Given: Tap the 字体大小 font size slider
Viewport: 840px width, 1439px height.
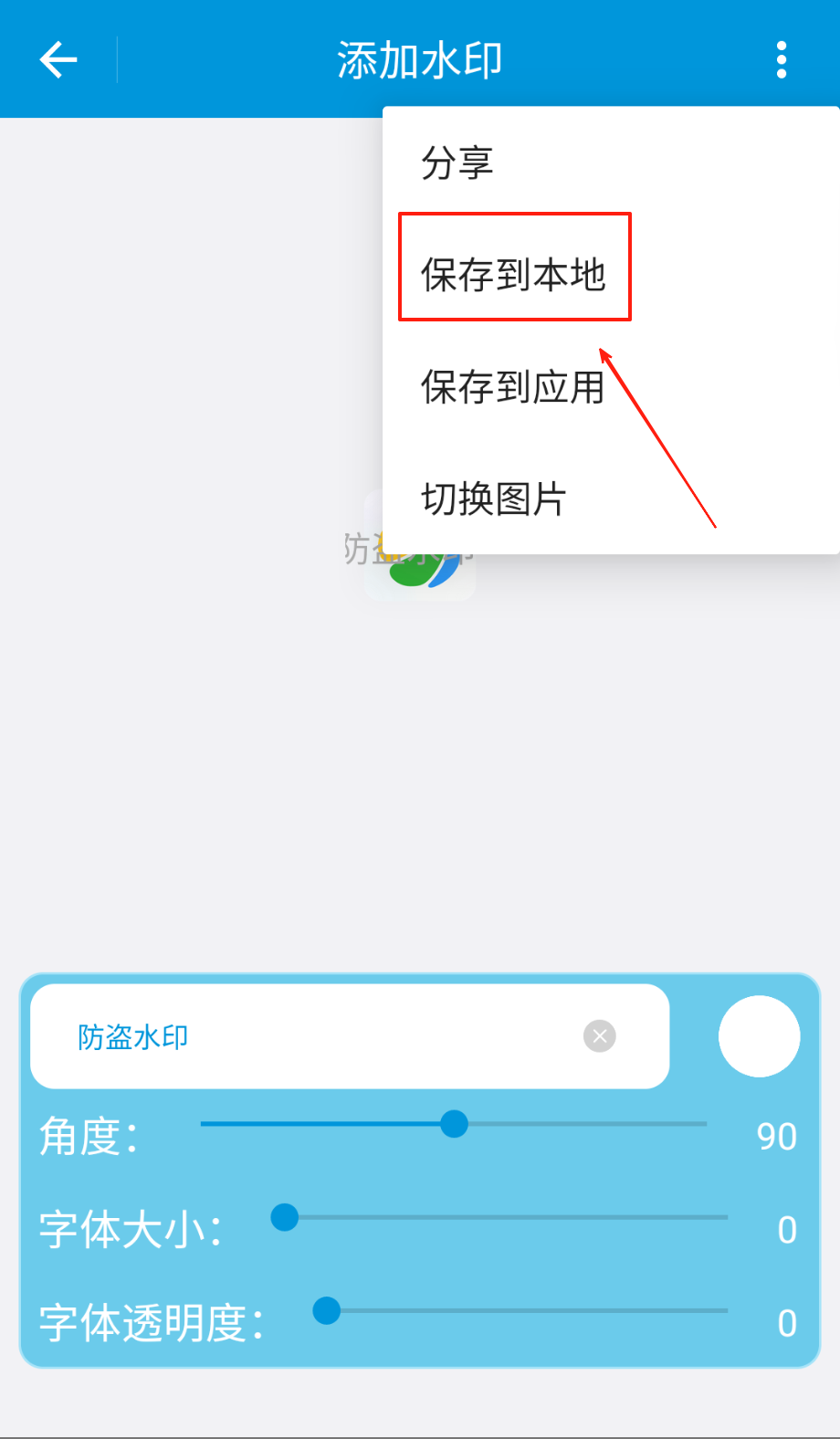Looking at the screenshot, I should [502, 1217].
